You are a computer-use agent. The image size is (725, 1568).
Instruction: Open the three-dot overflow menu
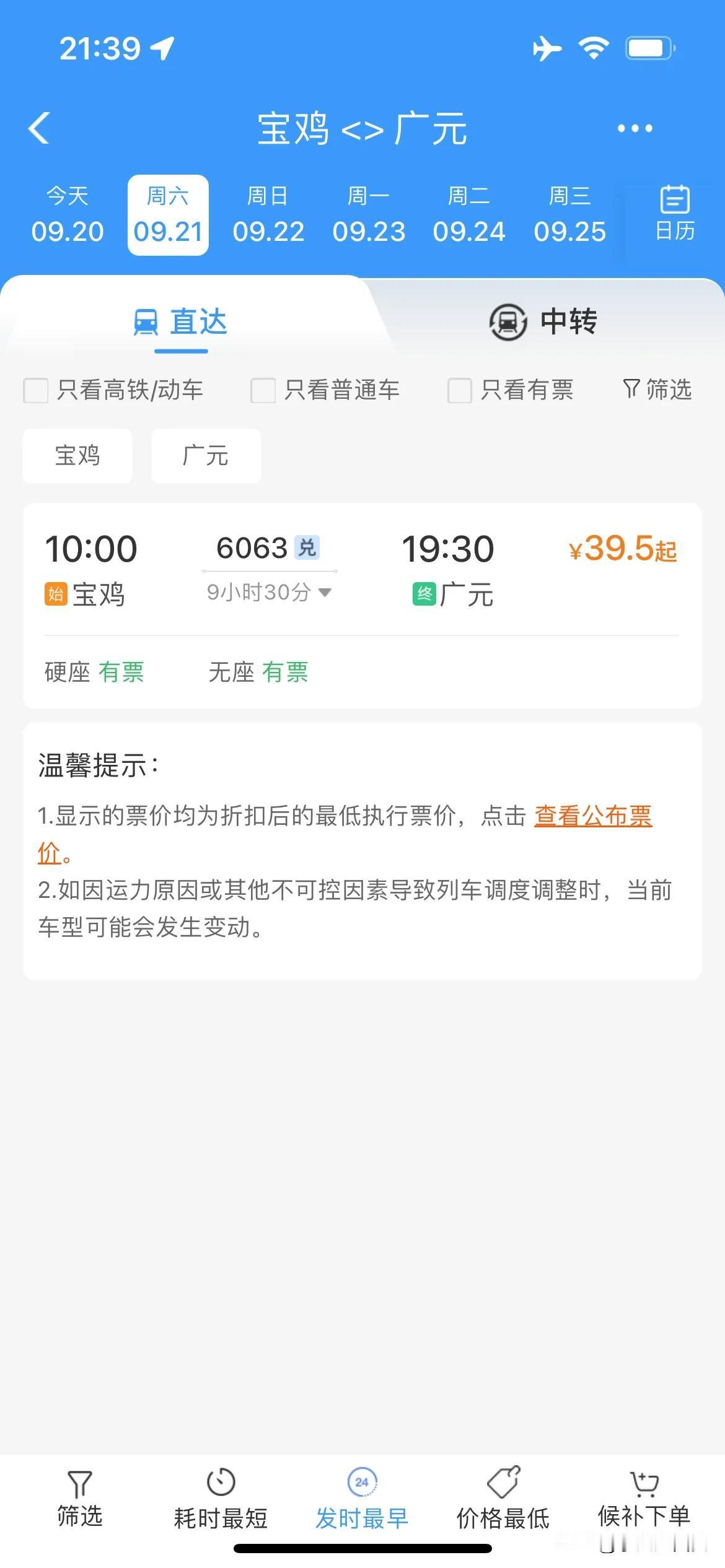point(635,128)
